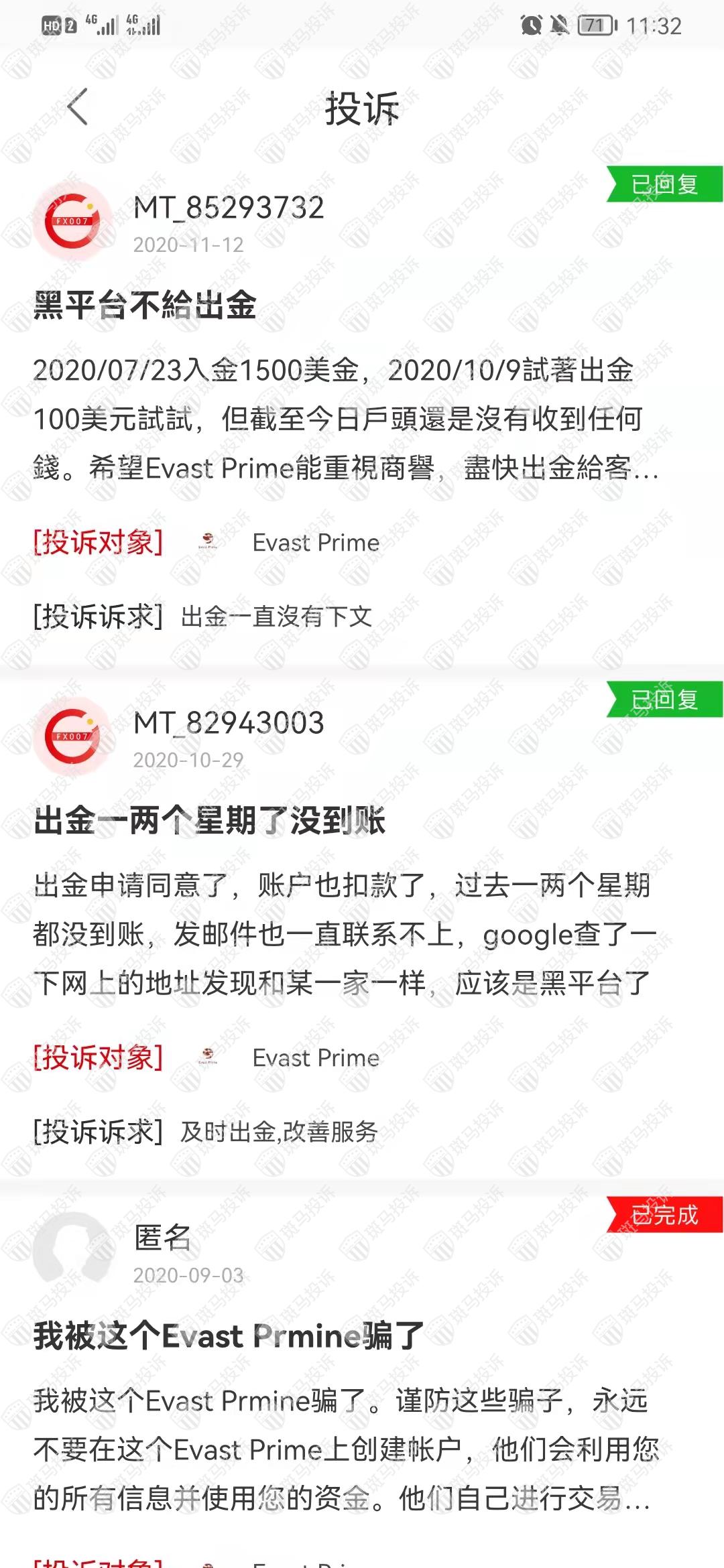Open Evast Prime under MT_85293732's complaint

point(315,543)
